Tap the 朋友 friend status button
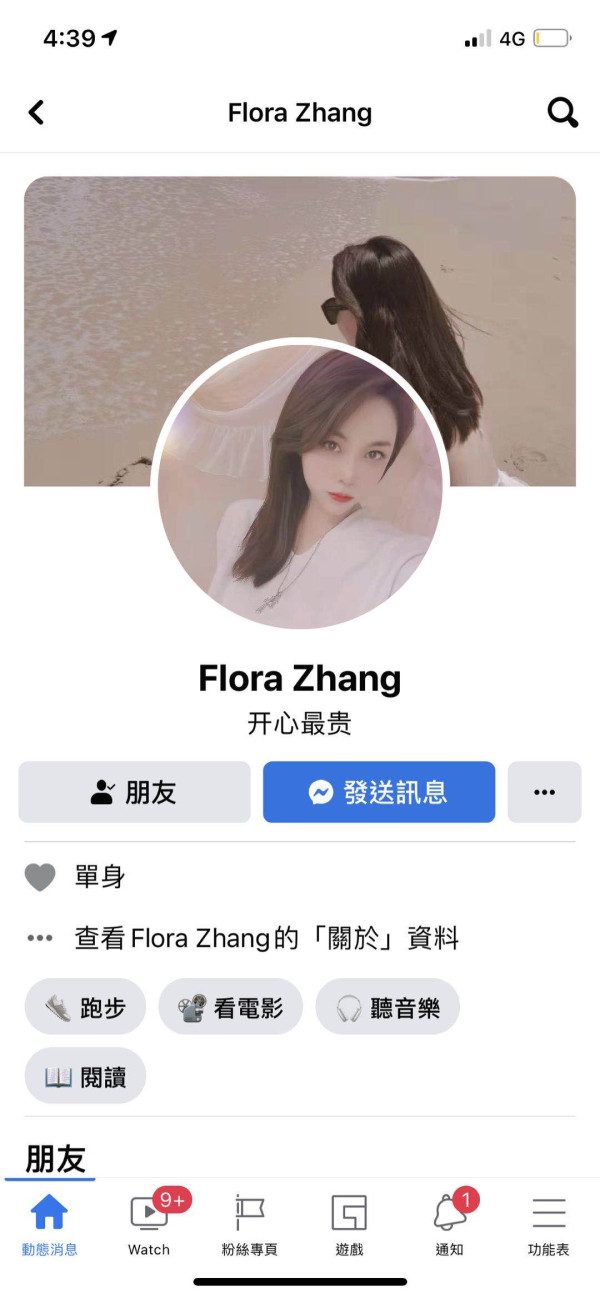The image size is (600, 1298). [134, 792]
